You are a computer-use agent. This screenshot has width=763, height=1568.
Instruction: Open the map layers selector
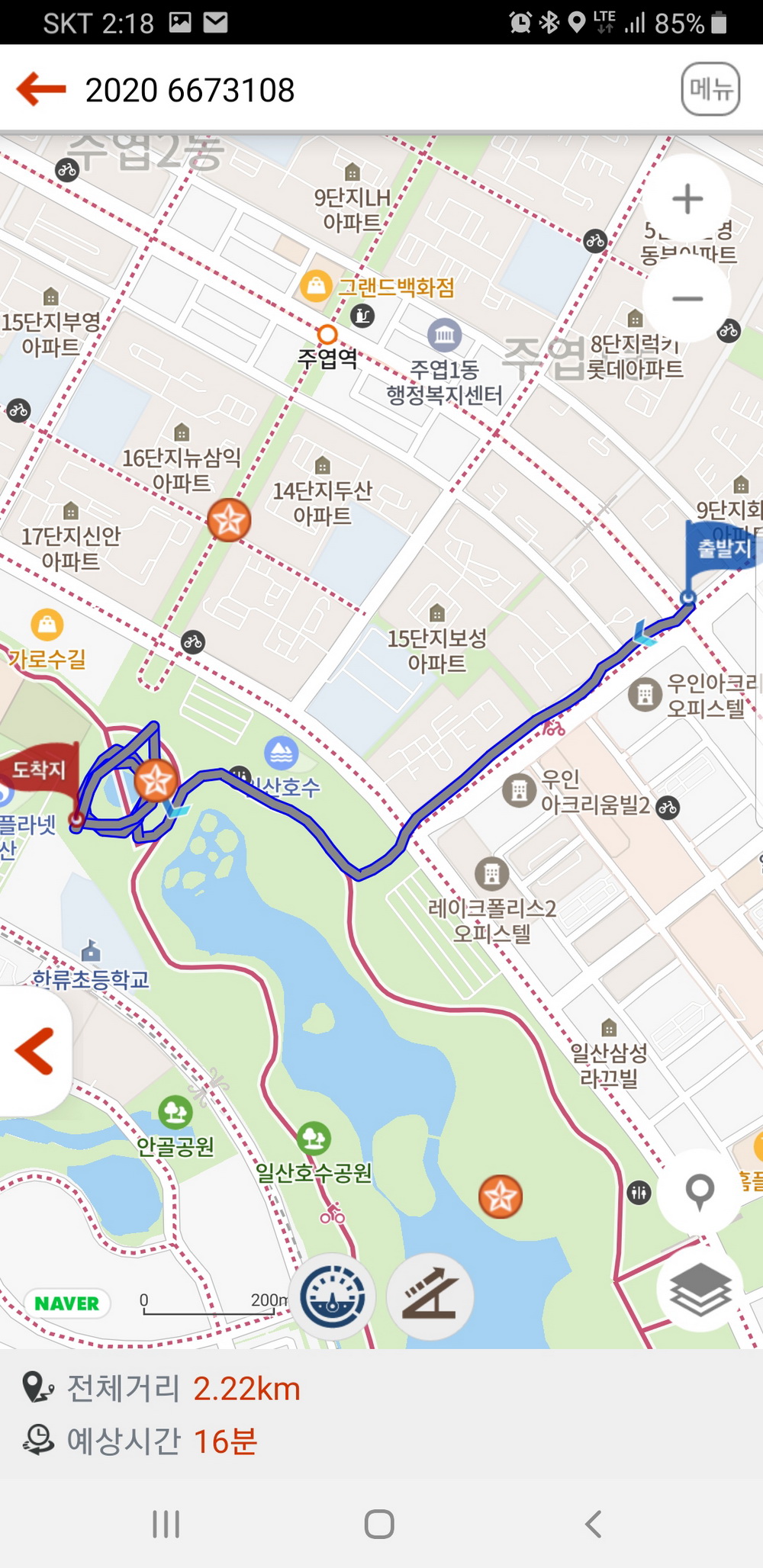pyautogui.click(x=699, y=1289)
